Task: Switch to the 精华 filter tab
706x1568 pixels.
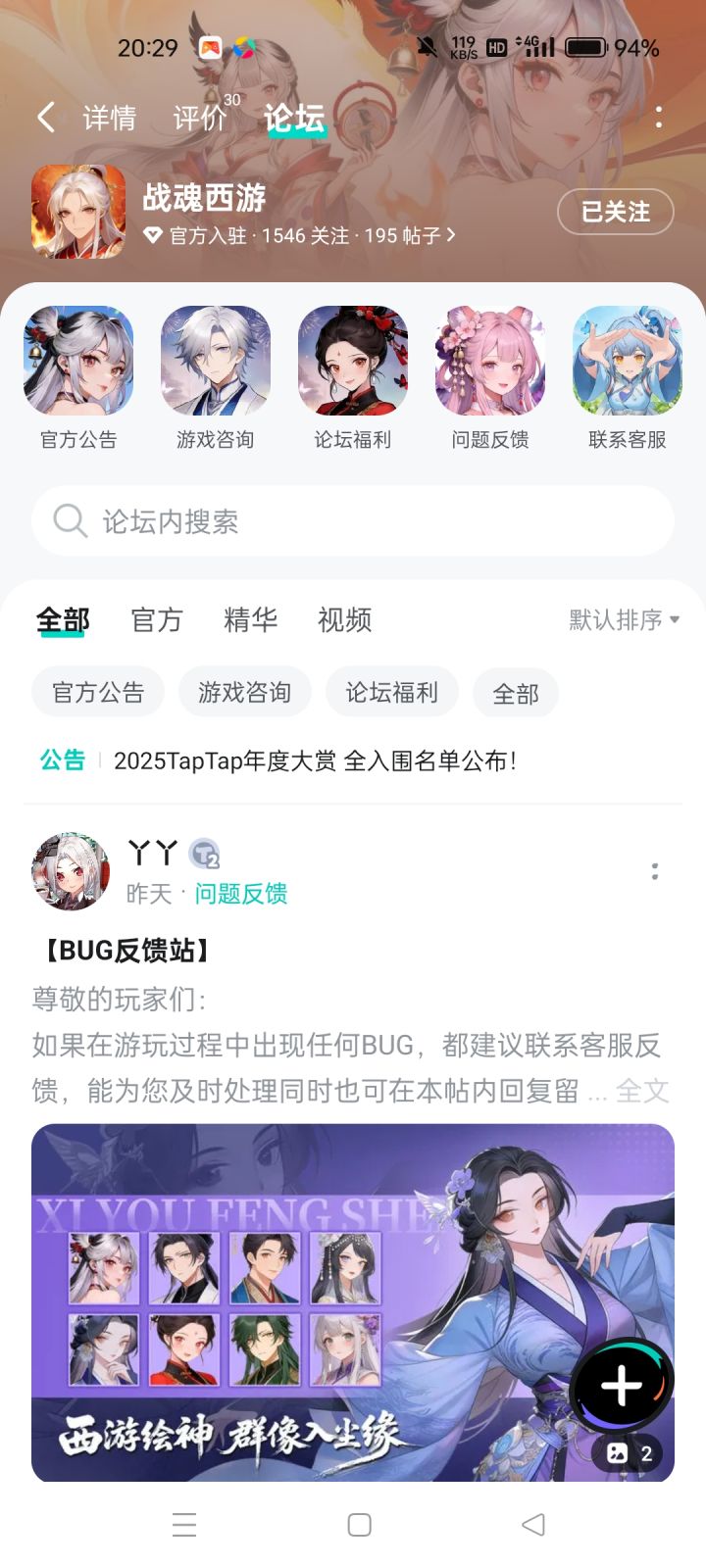Action: [x=249, y=619]
